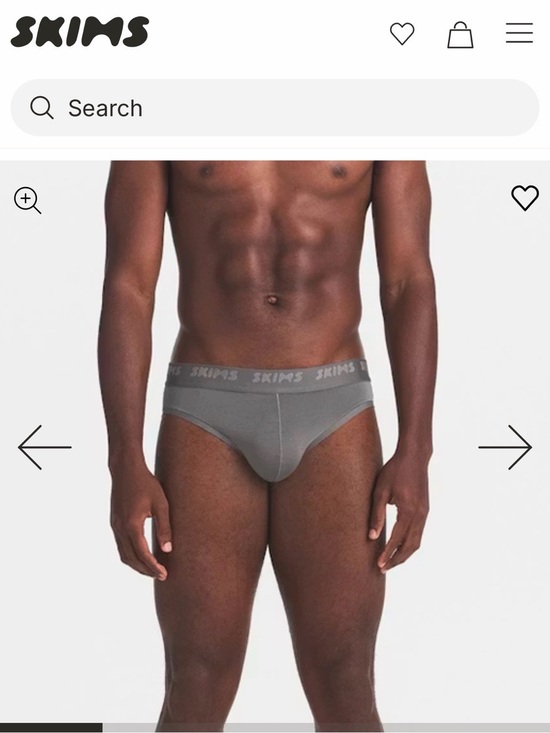The height and width of the screenshot is (733, 550).
Task: Open the hamburger menu
Action: point(519,33)
